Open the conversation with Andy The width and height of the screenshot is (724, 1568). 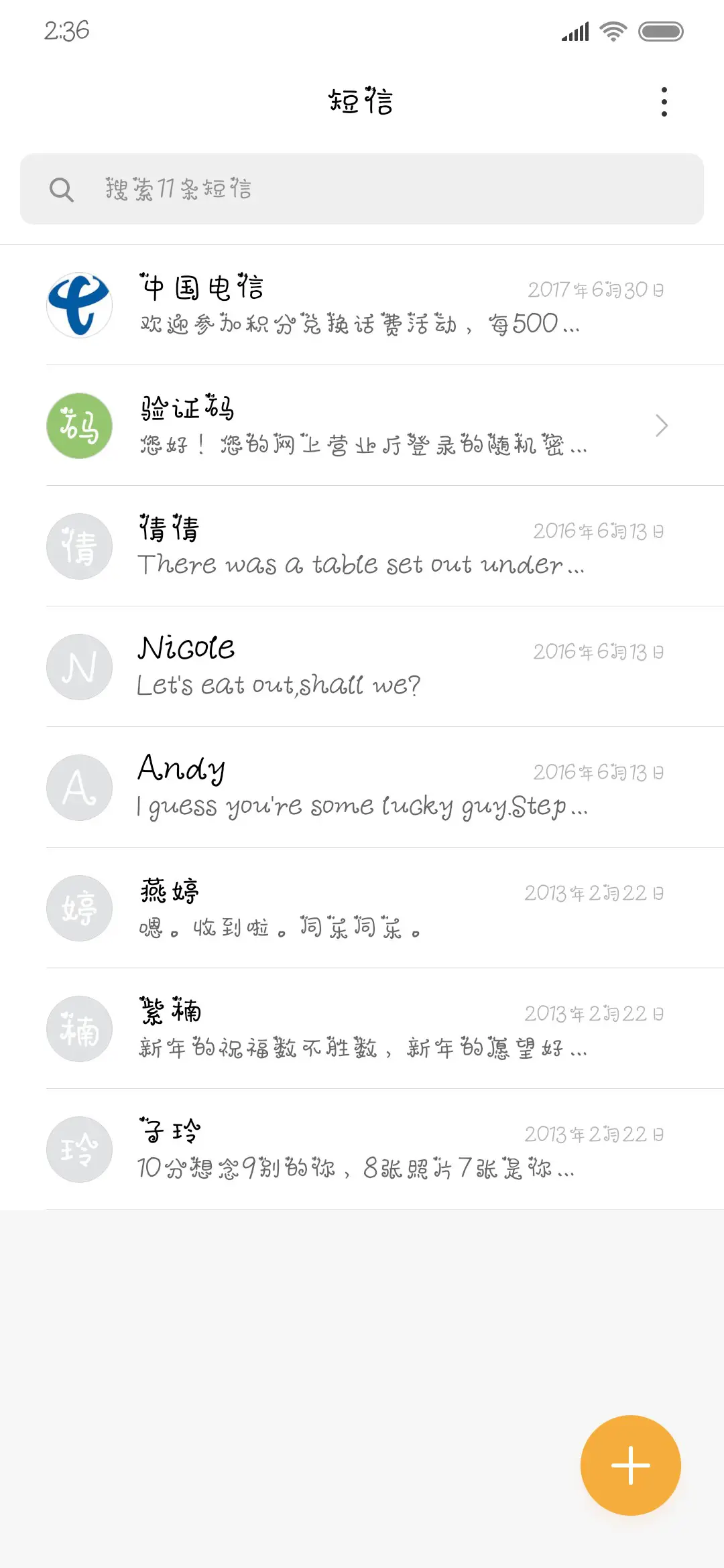click(362, 787)
